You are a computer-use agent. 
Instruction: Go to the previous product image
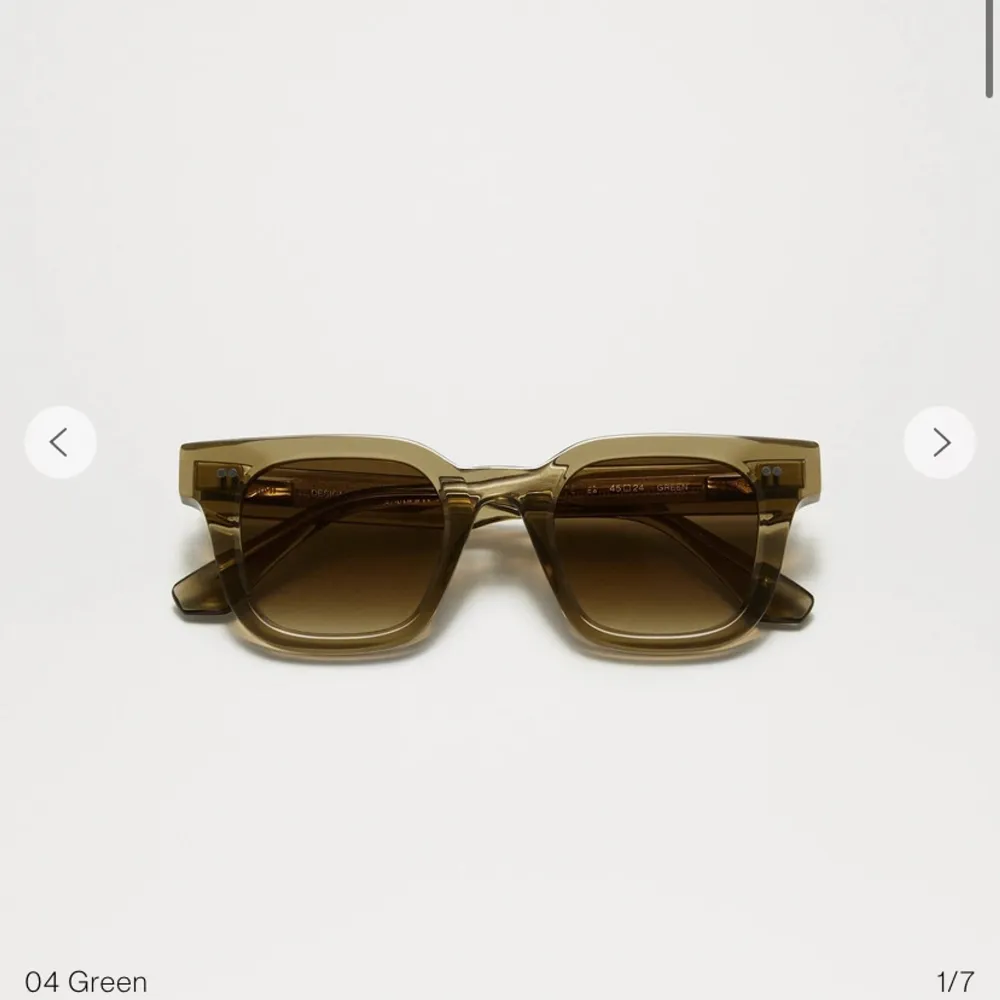(60, 442)
